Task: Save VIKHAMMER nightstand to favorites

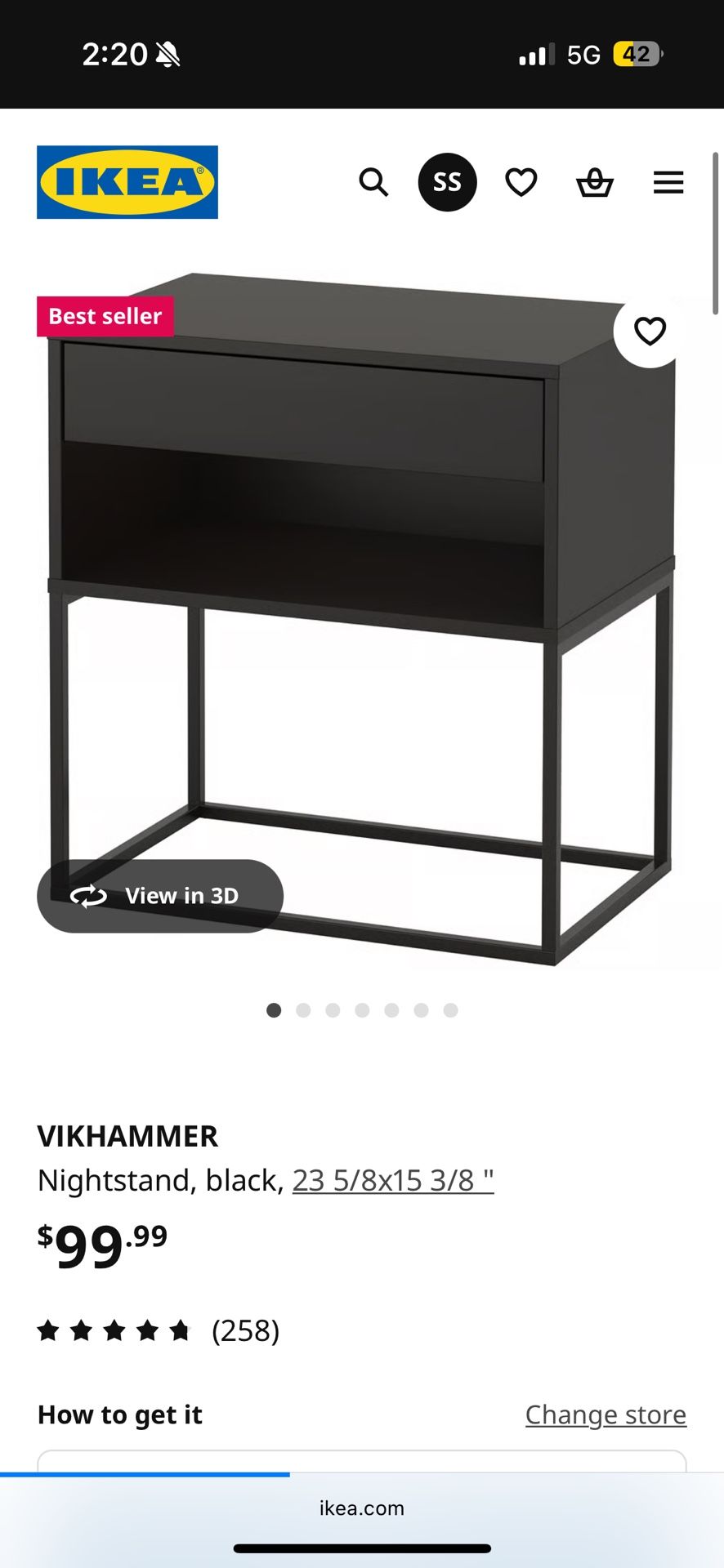Action: (650, 331)
